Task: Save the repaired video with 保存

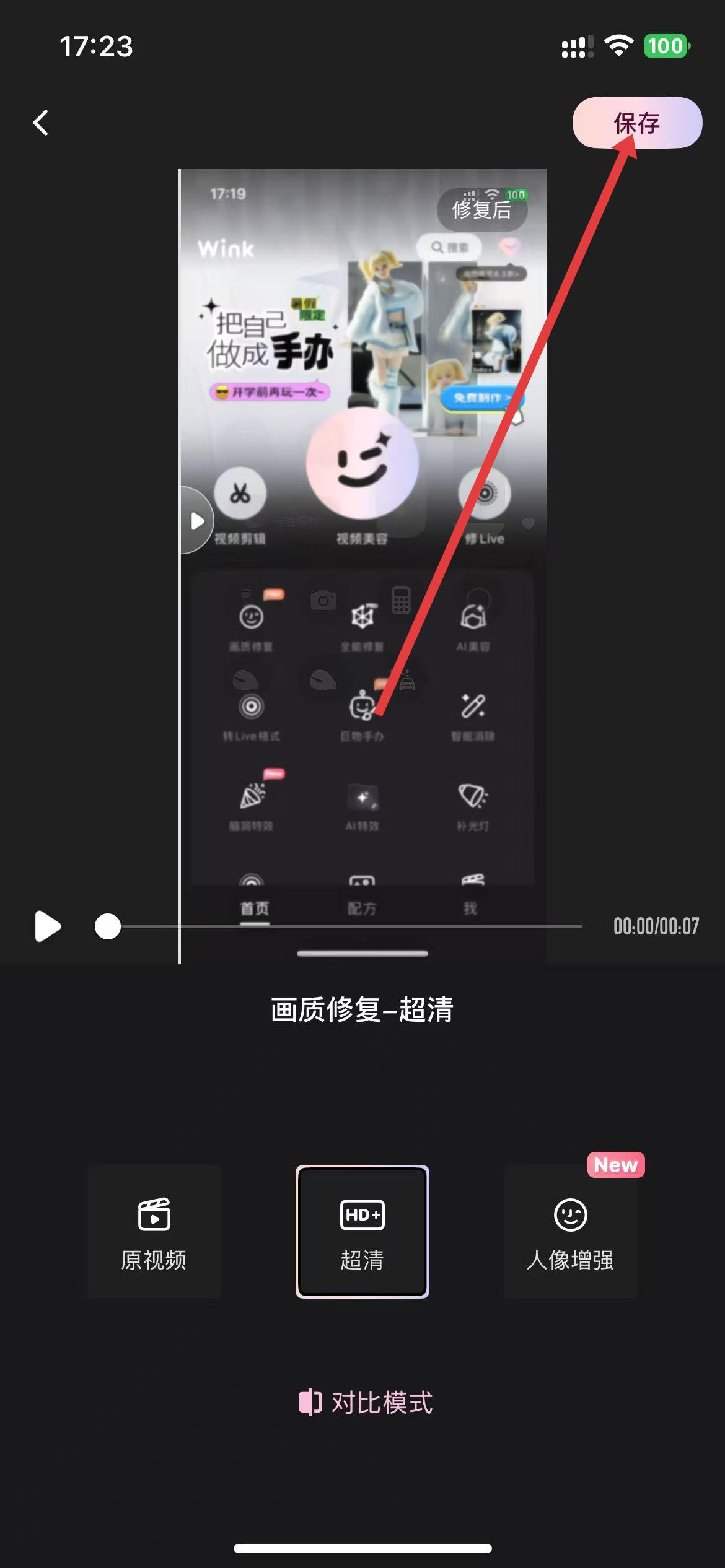Action: click(636, 123)
